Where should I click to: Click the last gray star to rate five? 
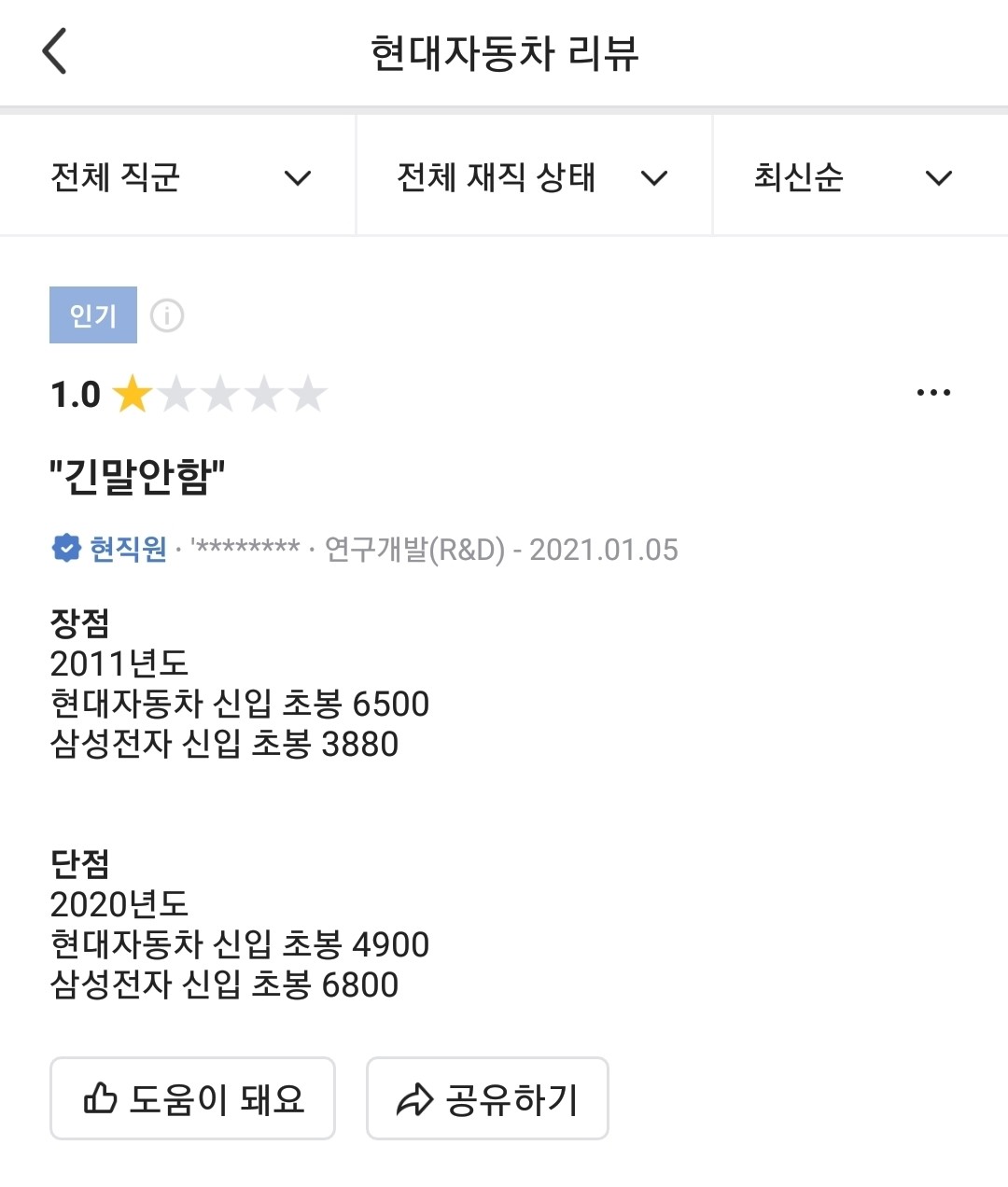coord(306,392)
